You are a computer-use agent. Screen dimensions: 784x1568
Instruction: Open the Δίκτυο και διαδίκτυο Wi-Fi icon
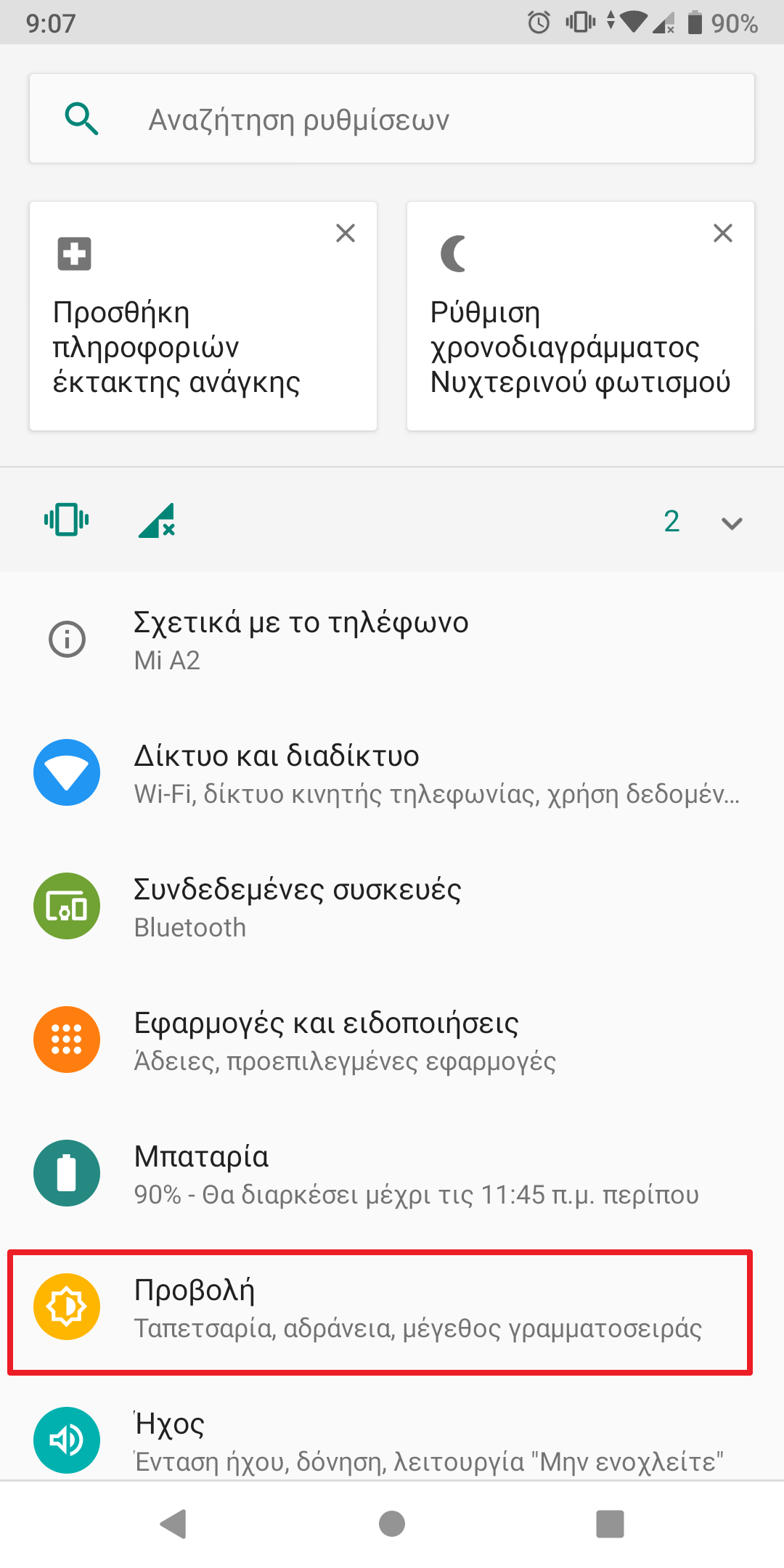tap(67, 772)
